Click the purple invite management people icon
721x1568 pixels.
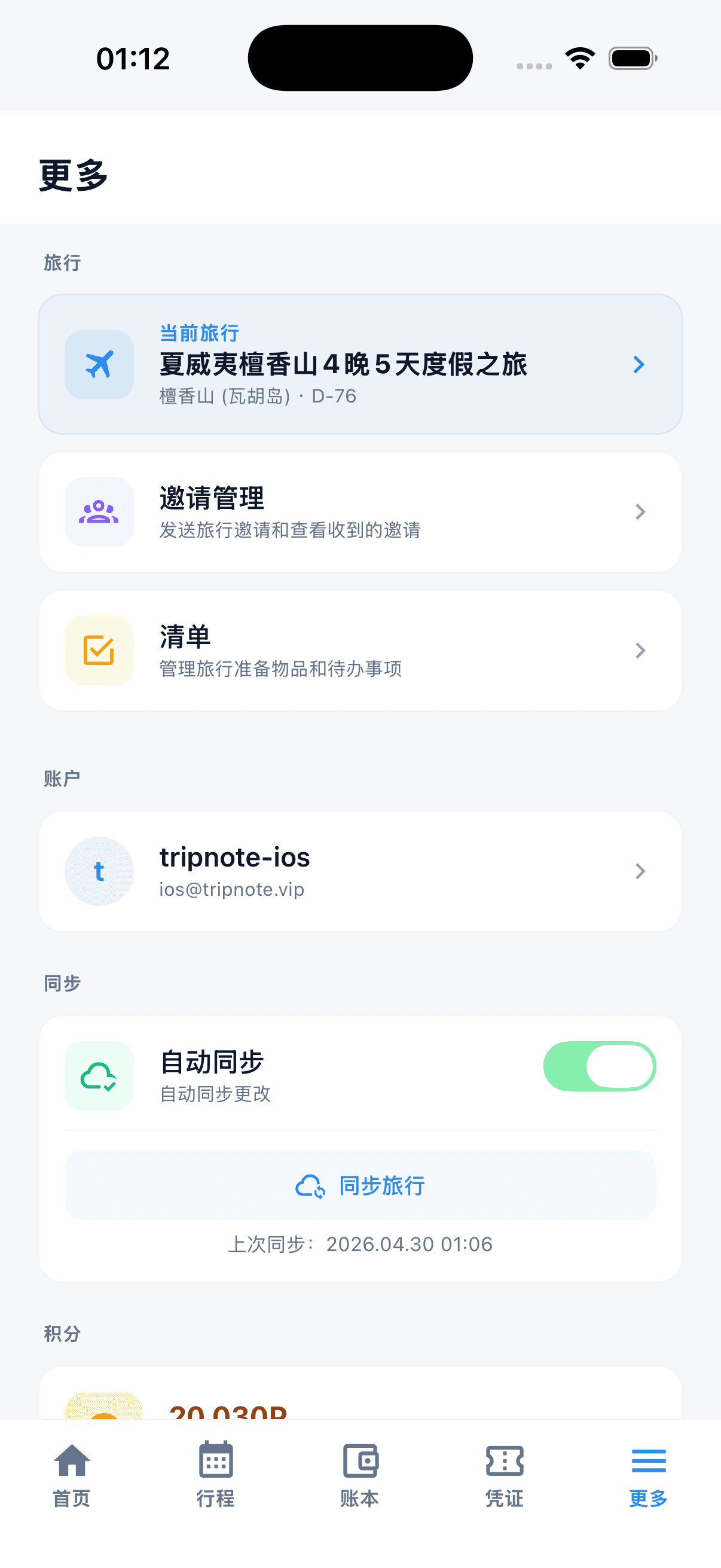pyautogui.click(x=99, y=511)
